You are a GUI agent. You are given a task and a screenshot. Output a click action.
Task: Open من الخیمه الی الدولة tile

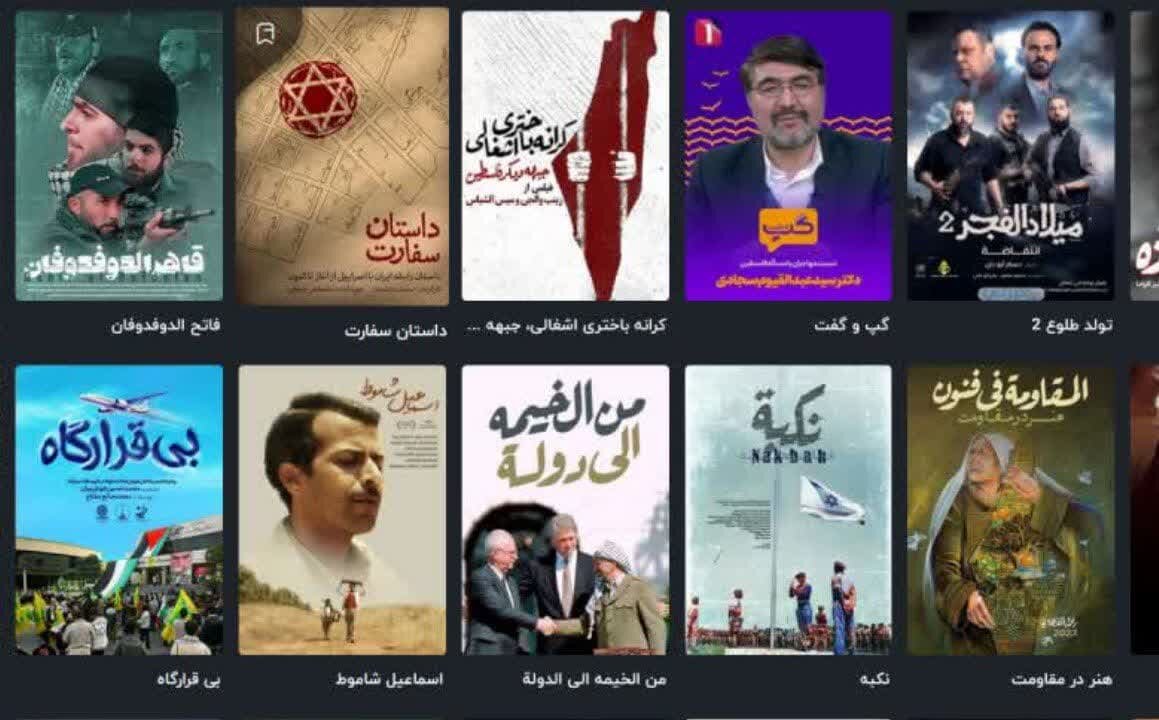coord(565,509)
